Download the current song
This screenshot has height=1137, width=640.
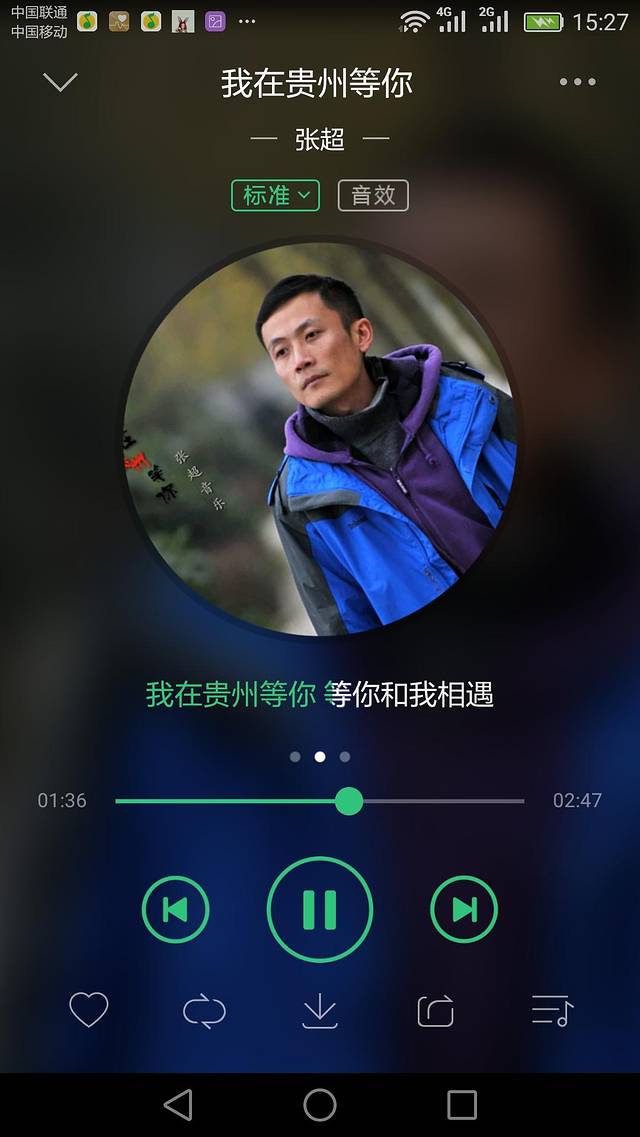(x=320, y=1011)
